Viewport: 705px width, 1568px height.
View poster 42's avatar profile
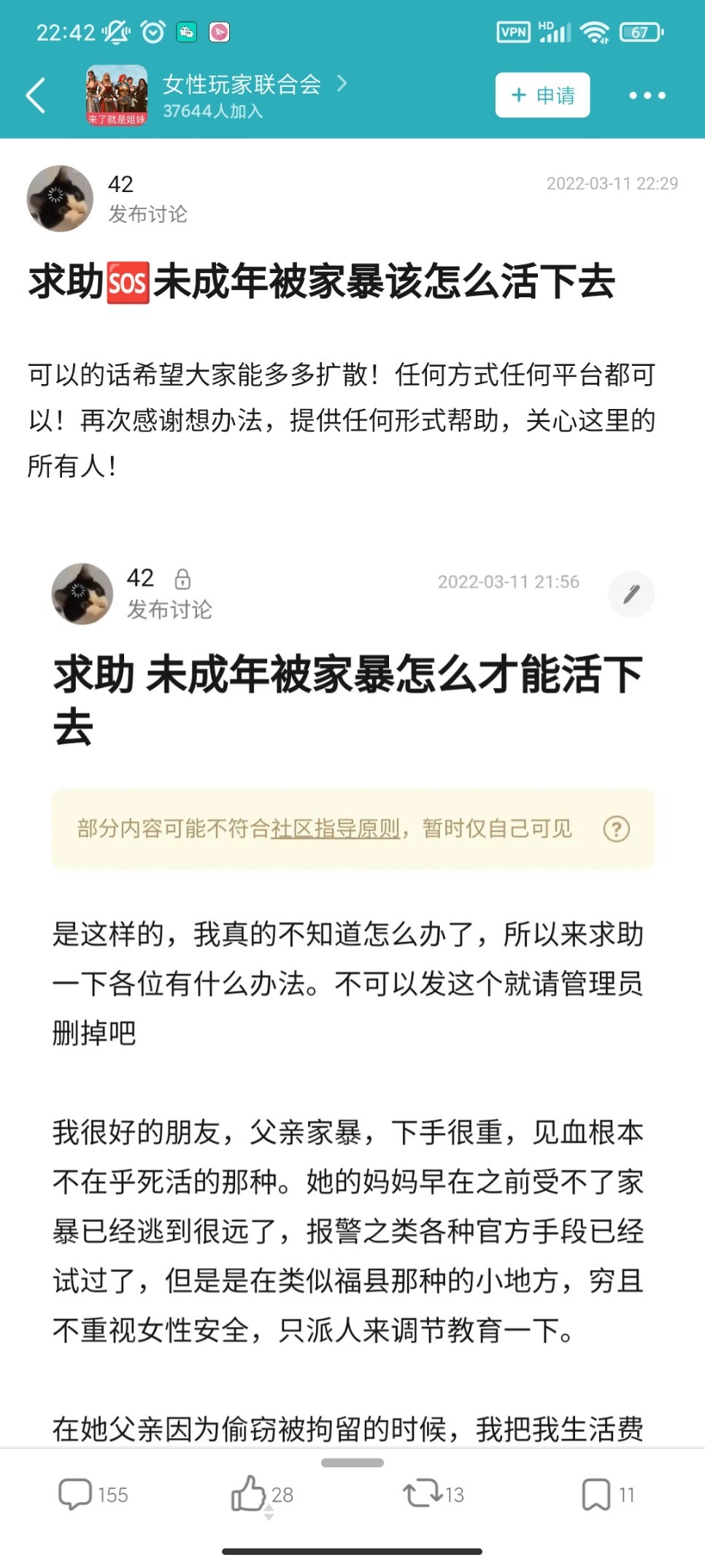(x=60, y=199)
